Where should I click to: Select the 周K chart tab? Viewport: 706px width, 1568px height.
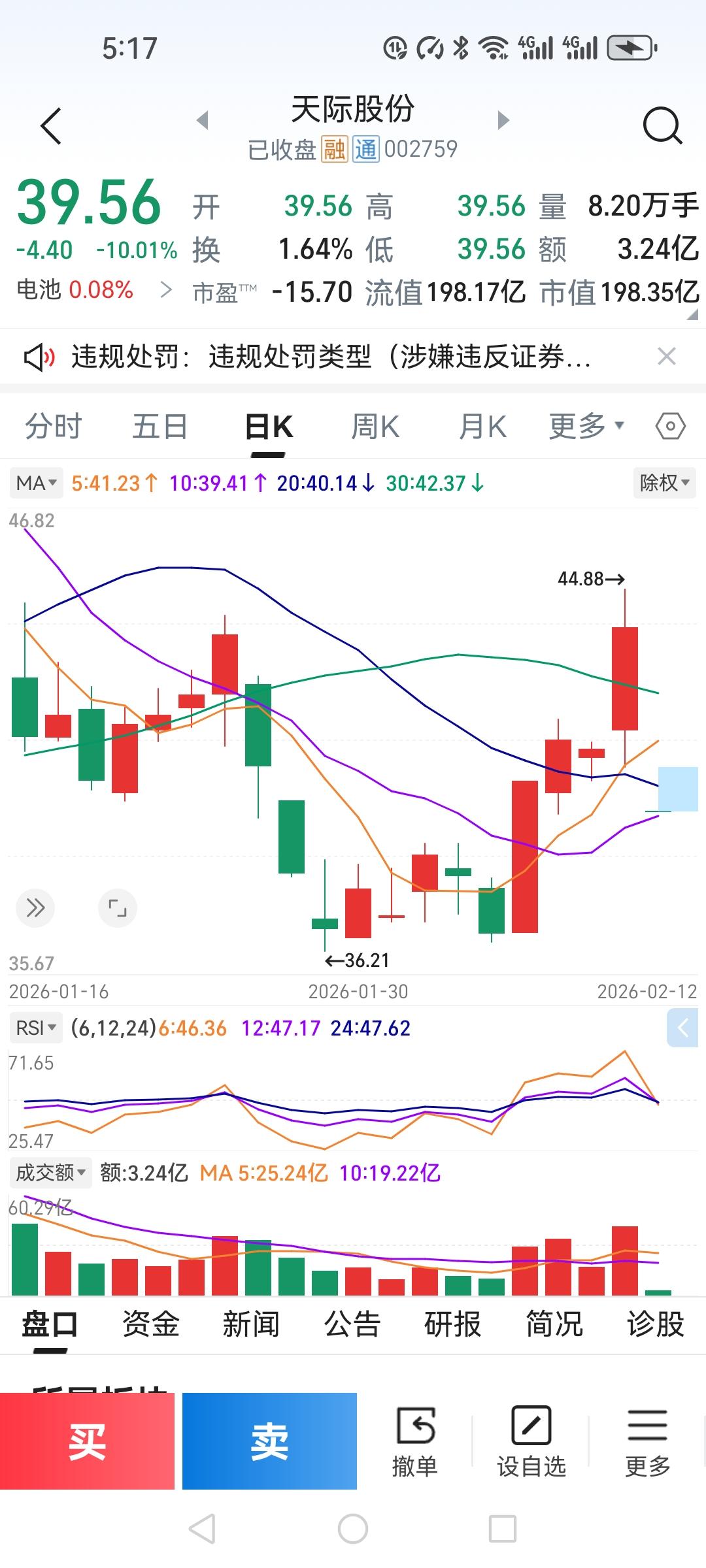[x=375, y=427]
